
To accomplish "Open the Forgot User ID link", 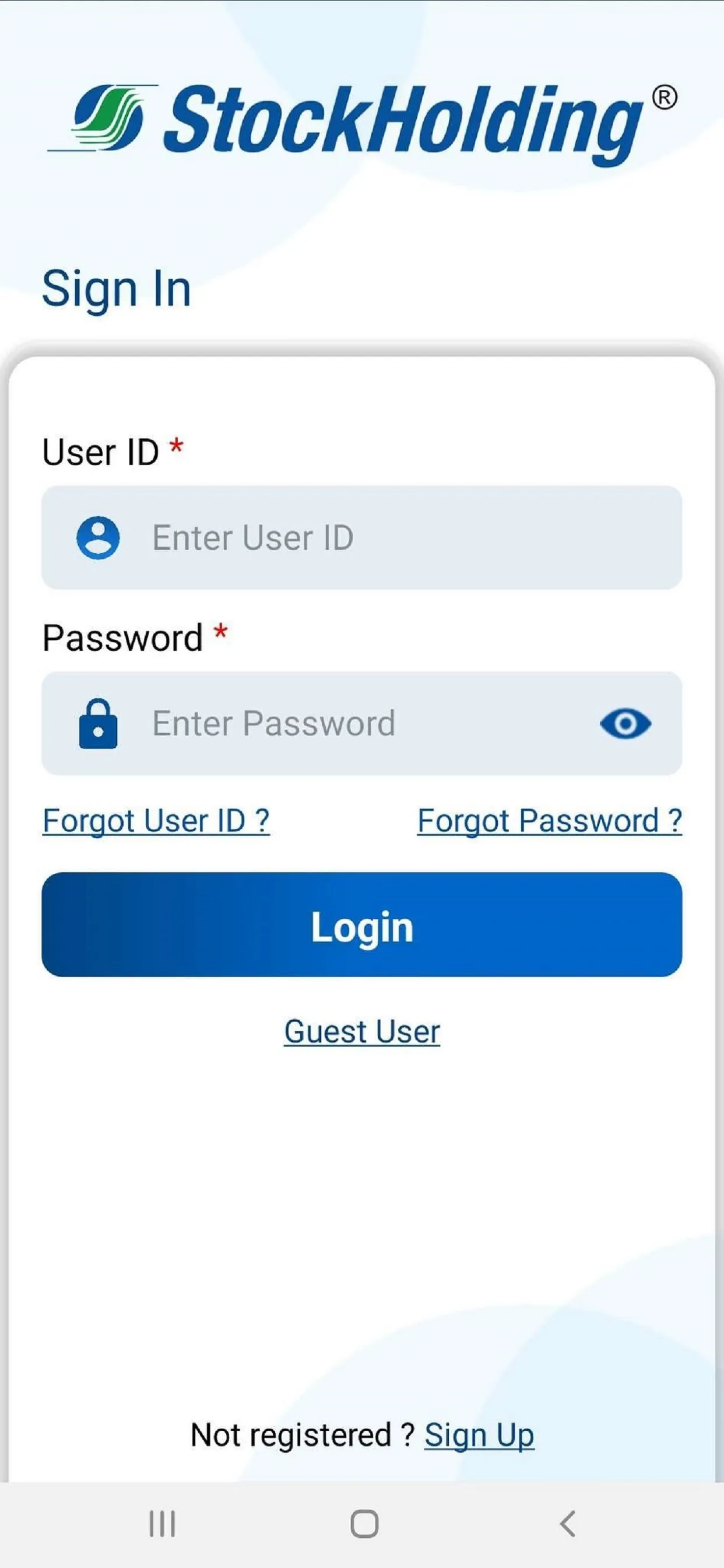I will pos(156,821).
